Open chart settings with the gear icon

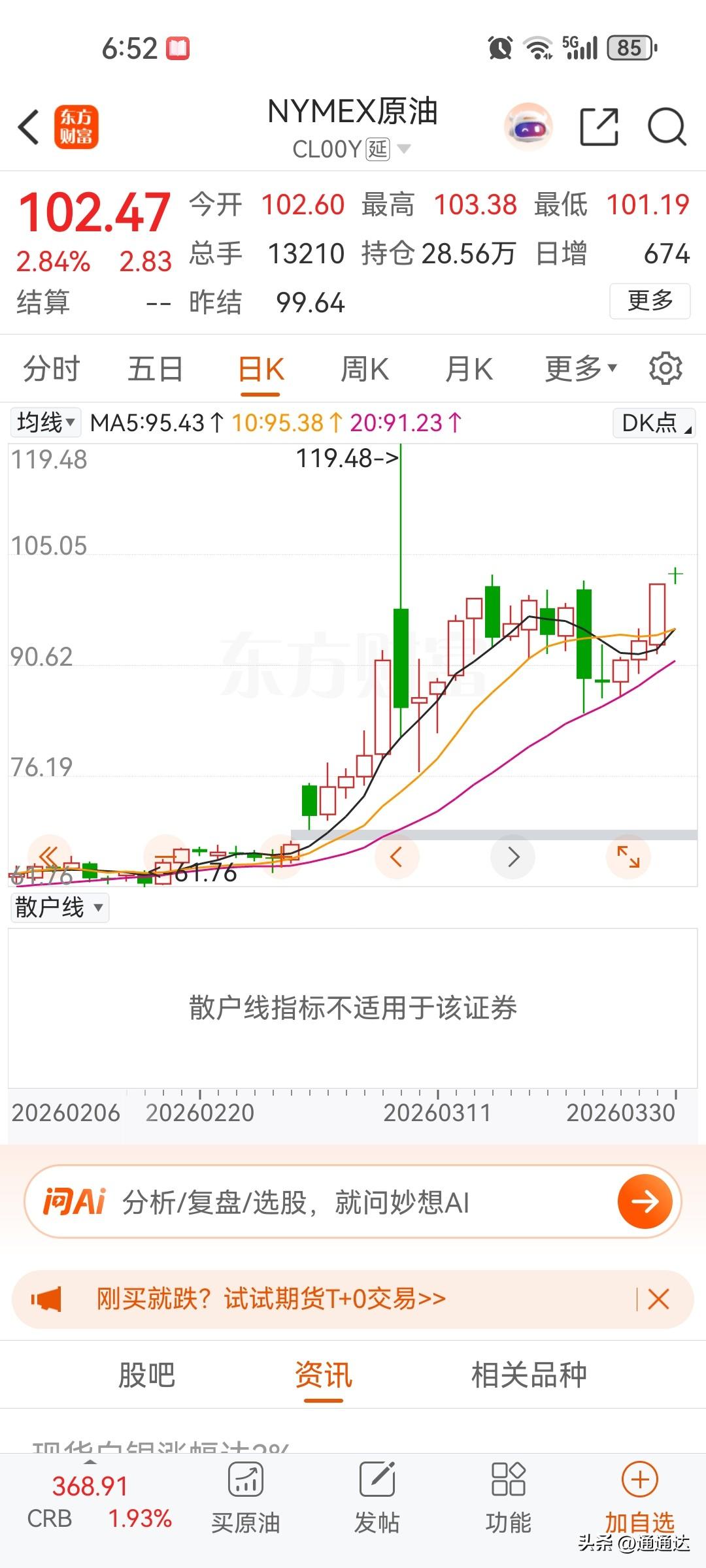point(665,369)
